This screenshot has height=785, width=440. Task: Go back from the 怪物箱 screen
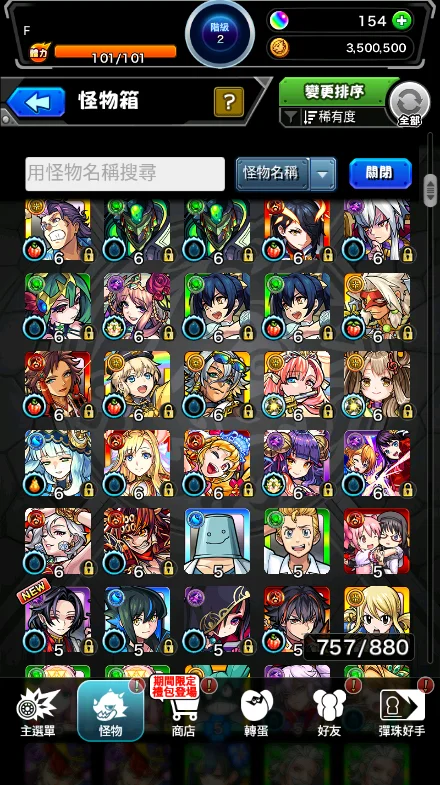click(37, 102)
